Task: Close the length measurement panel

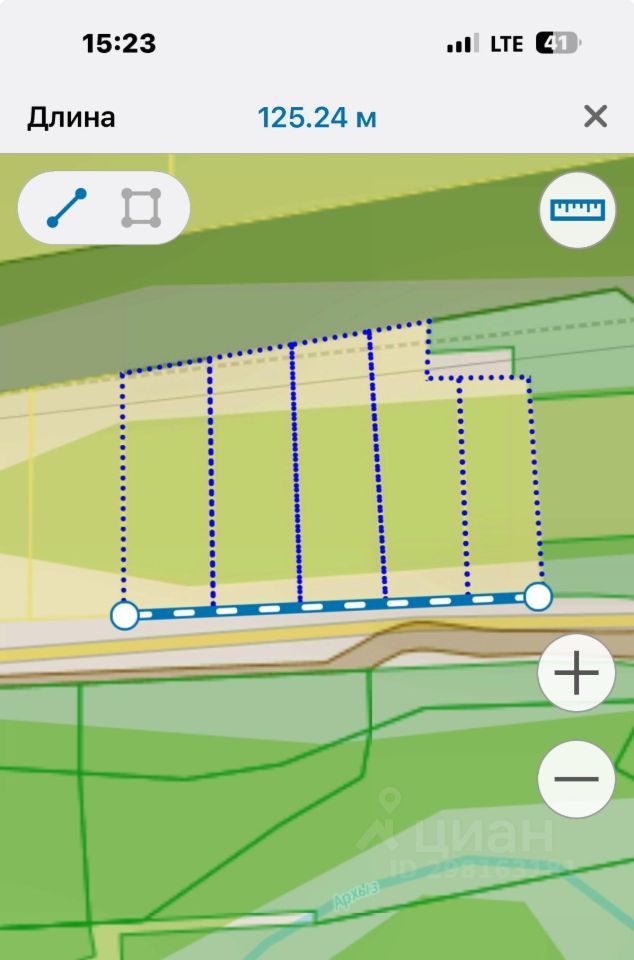Action: pyautogui.click(x=595, y=117)
